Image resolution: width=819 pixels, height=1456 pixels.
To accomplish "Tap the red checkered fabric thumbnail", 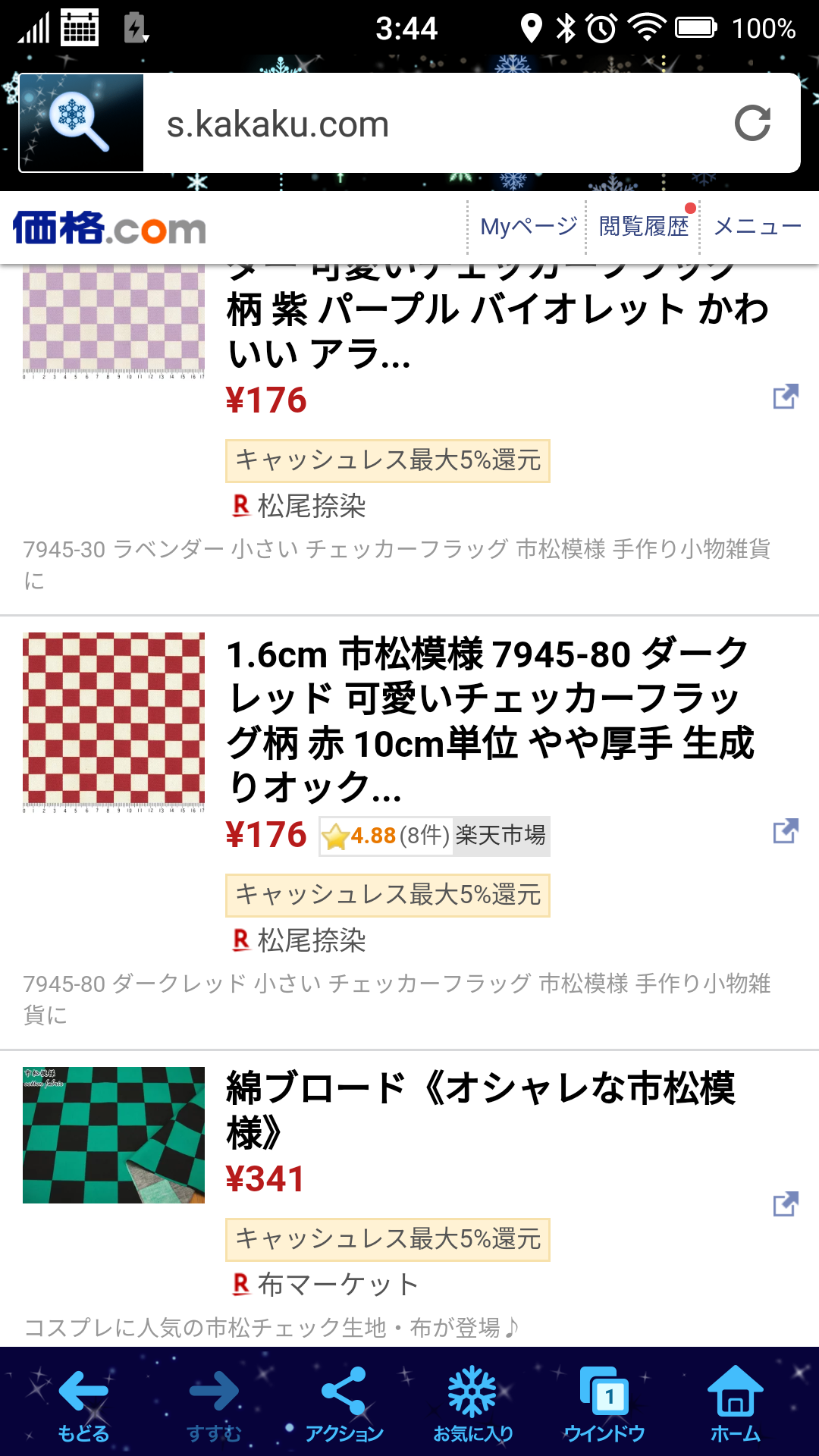I will 114,720.
